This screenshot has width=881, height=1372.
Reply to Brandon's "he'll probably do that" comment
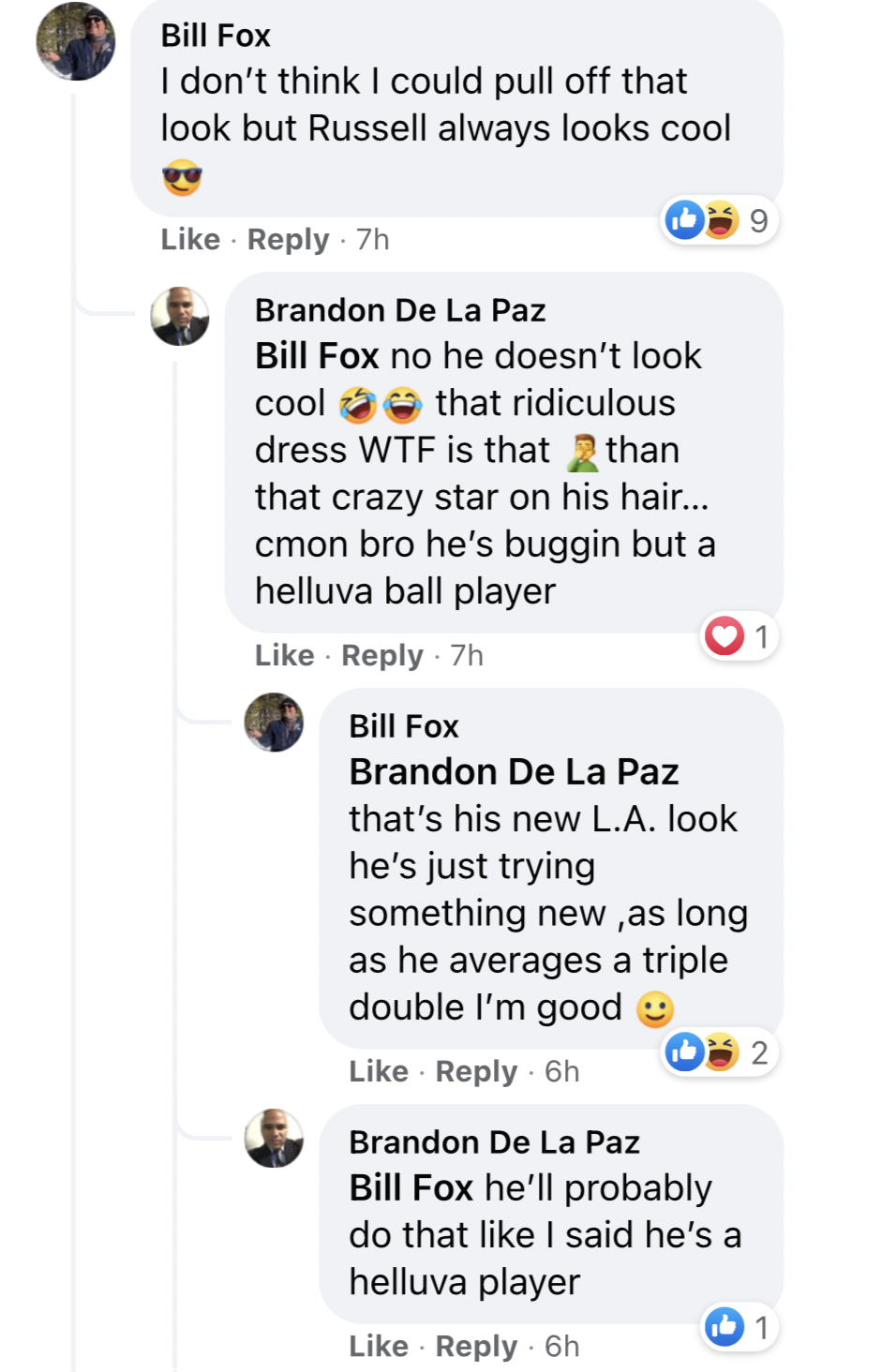click(x=476, y=1346)
